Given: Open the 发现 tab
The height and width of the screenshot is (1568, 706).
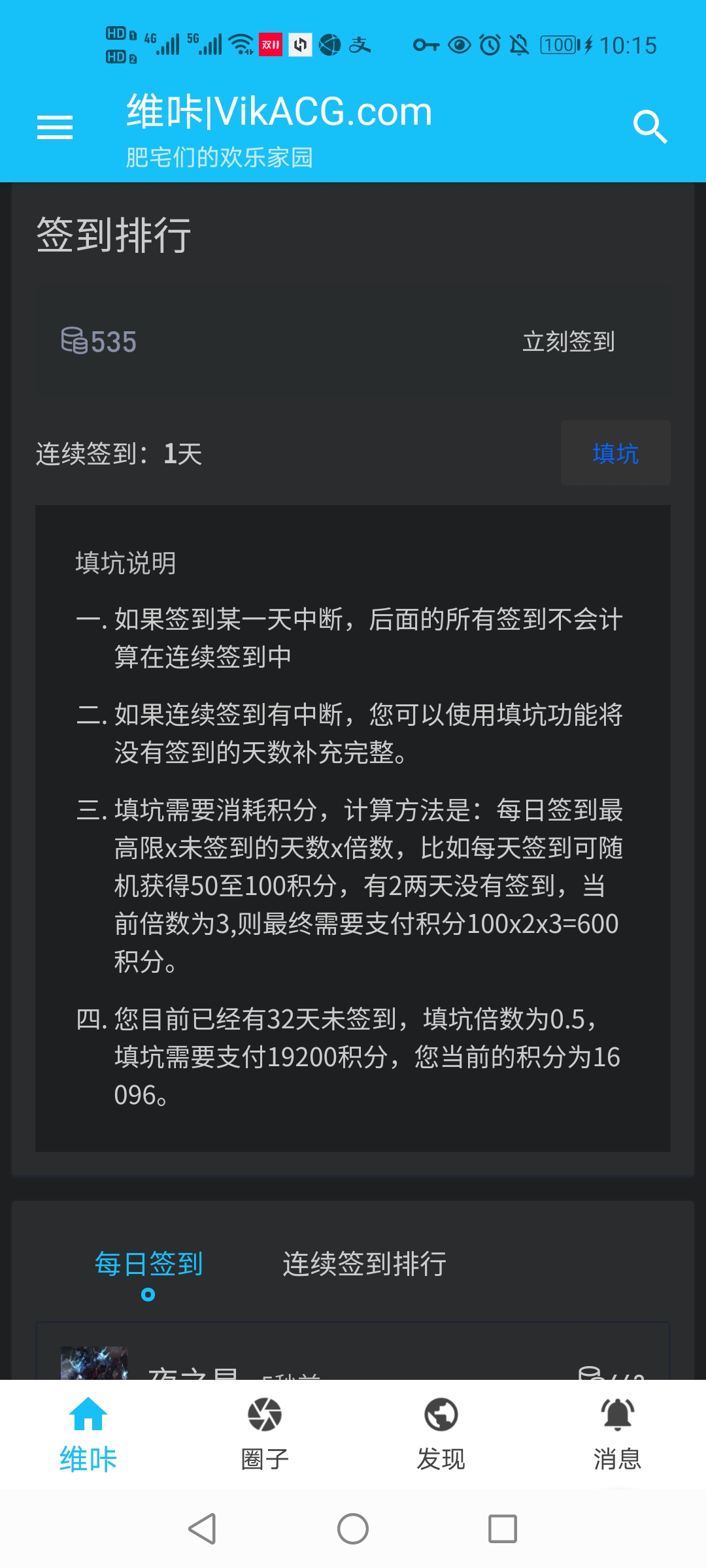Looking at the screenshot, I should 441,1434.
